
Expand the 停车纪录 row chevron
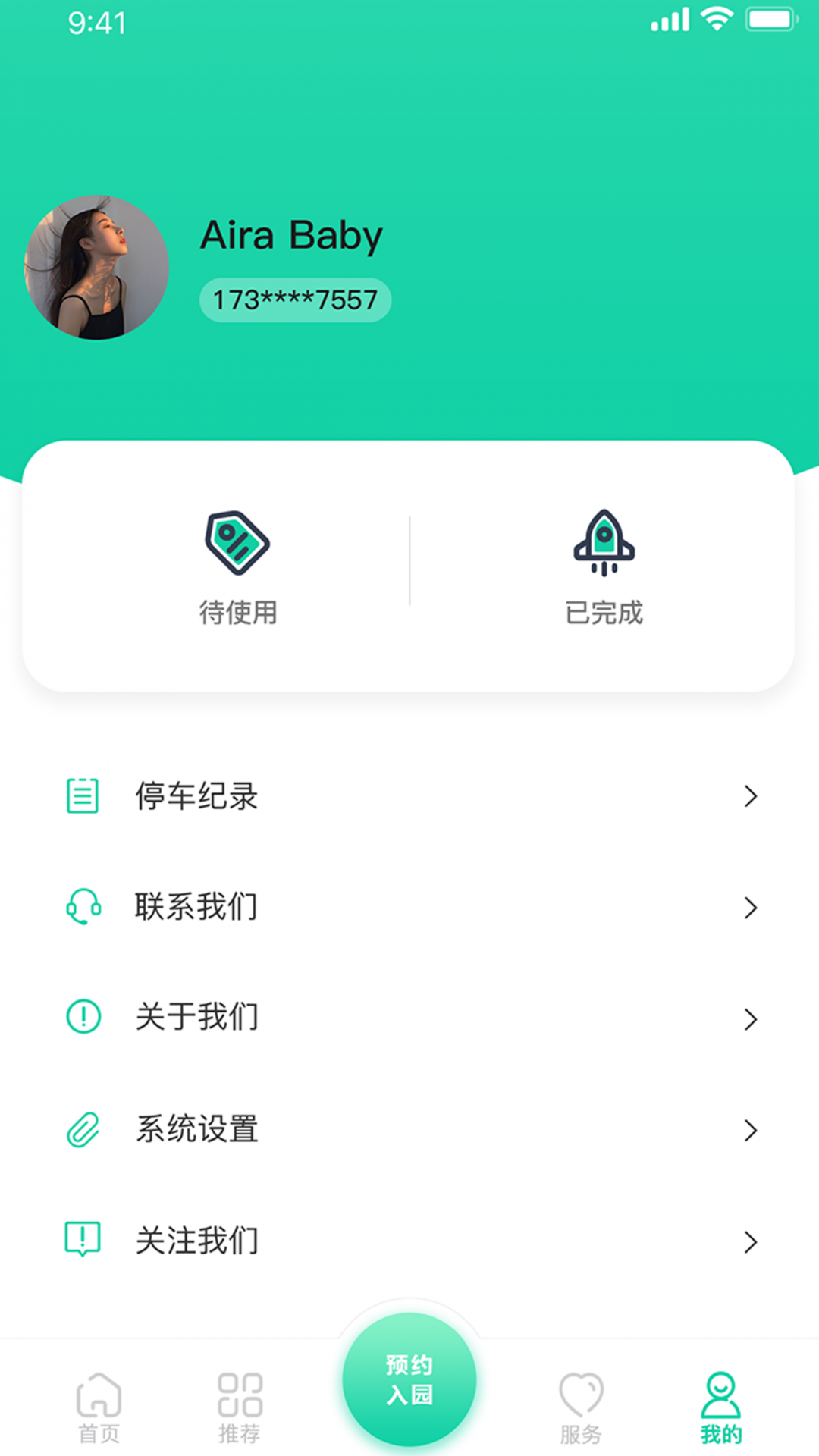752,796
